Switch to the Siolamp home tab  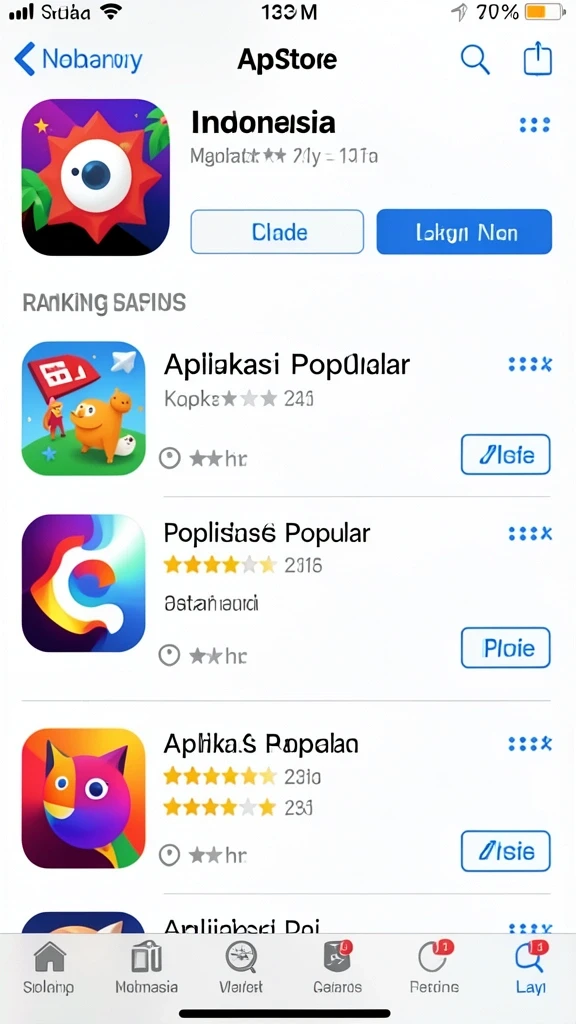point(49,967)
